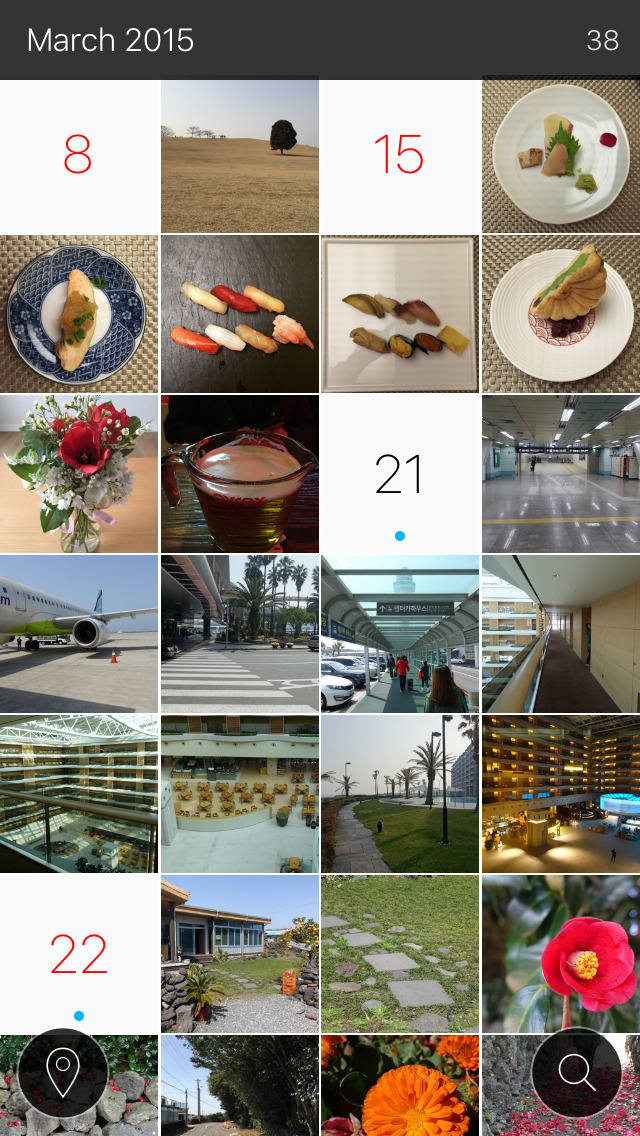
Task: Open the fish-shaped pastry dessert photo
Action: pos(561,314)
